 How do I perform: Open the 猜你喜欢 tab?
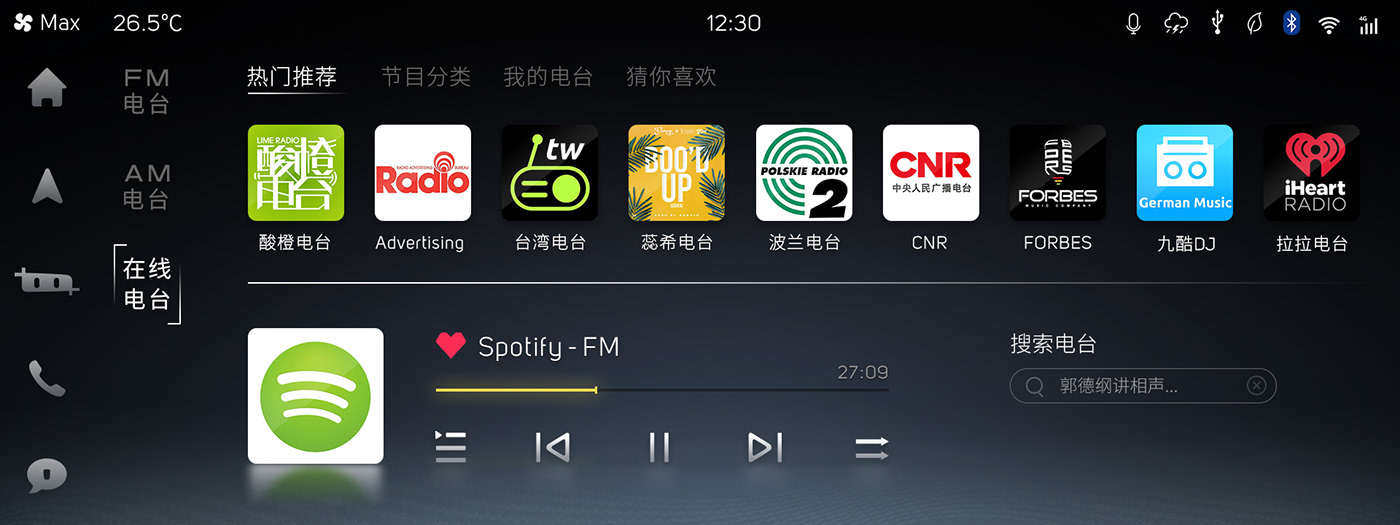click(x=671, y=77)
